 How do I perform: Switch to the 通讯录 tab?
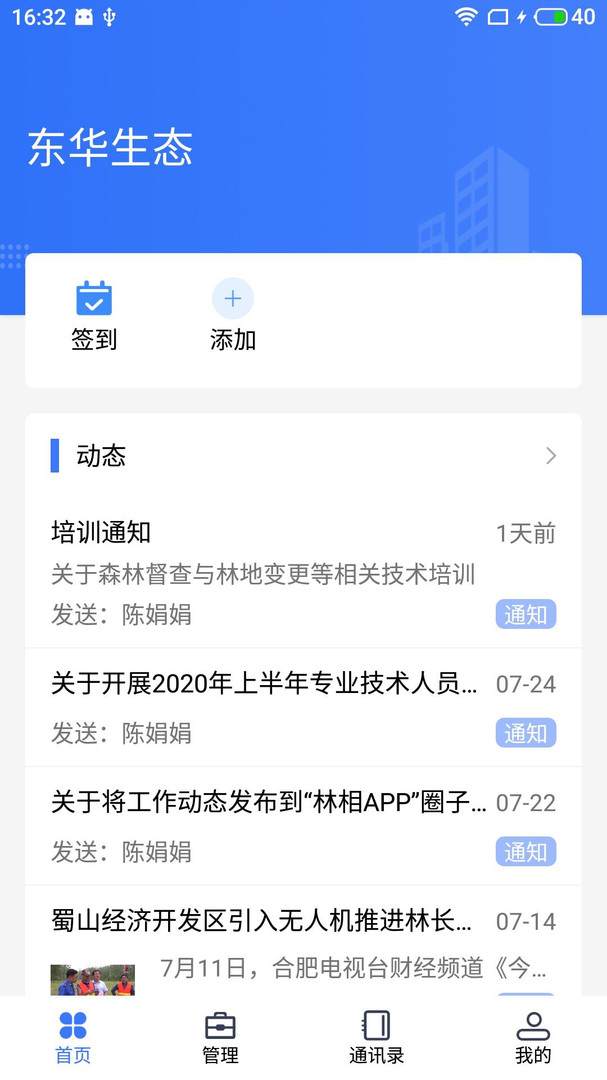(x=376, y=1037)
